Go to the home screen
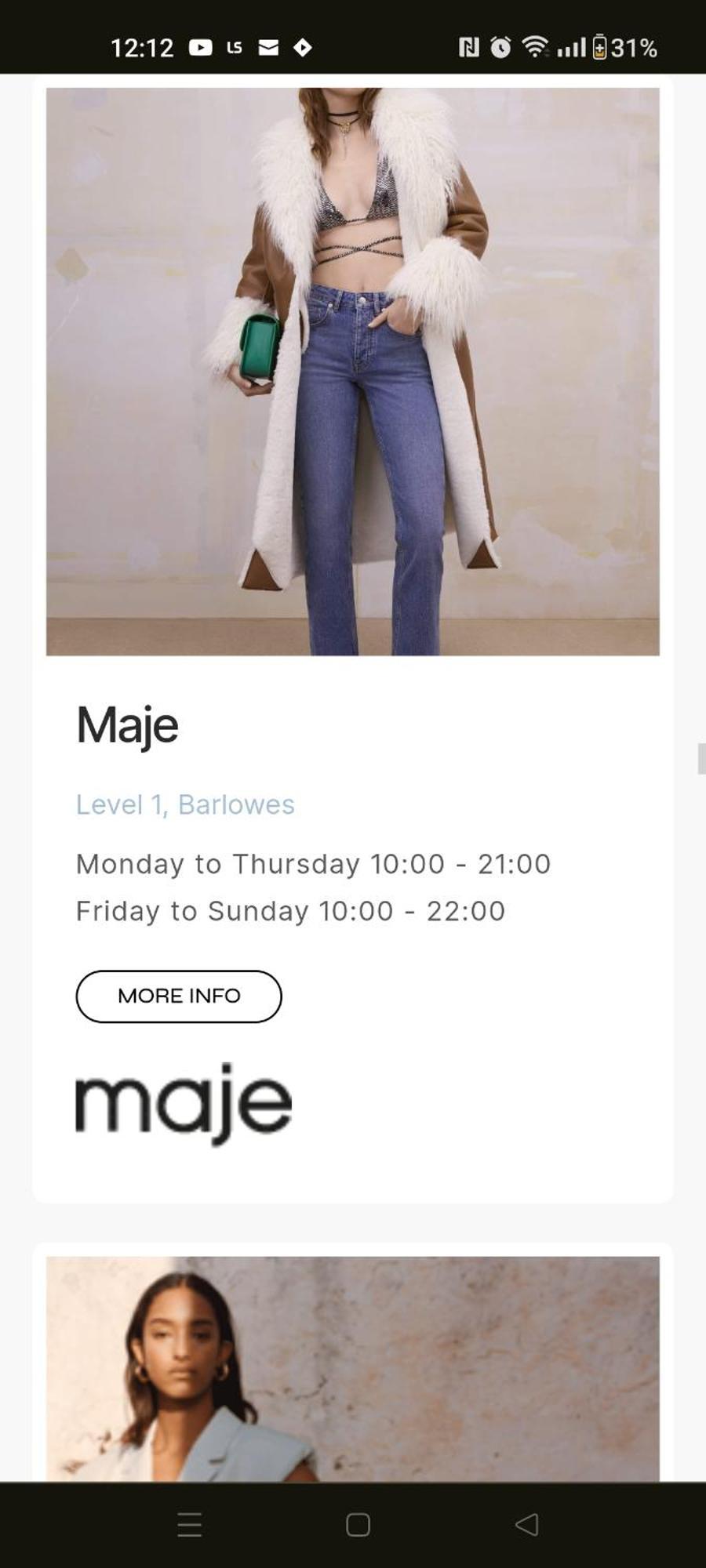Image resolution: width=706 pixels, height=1568 pixels. pyautogui.click(x=358, y=1525)
